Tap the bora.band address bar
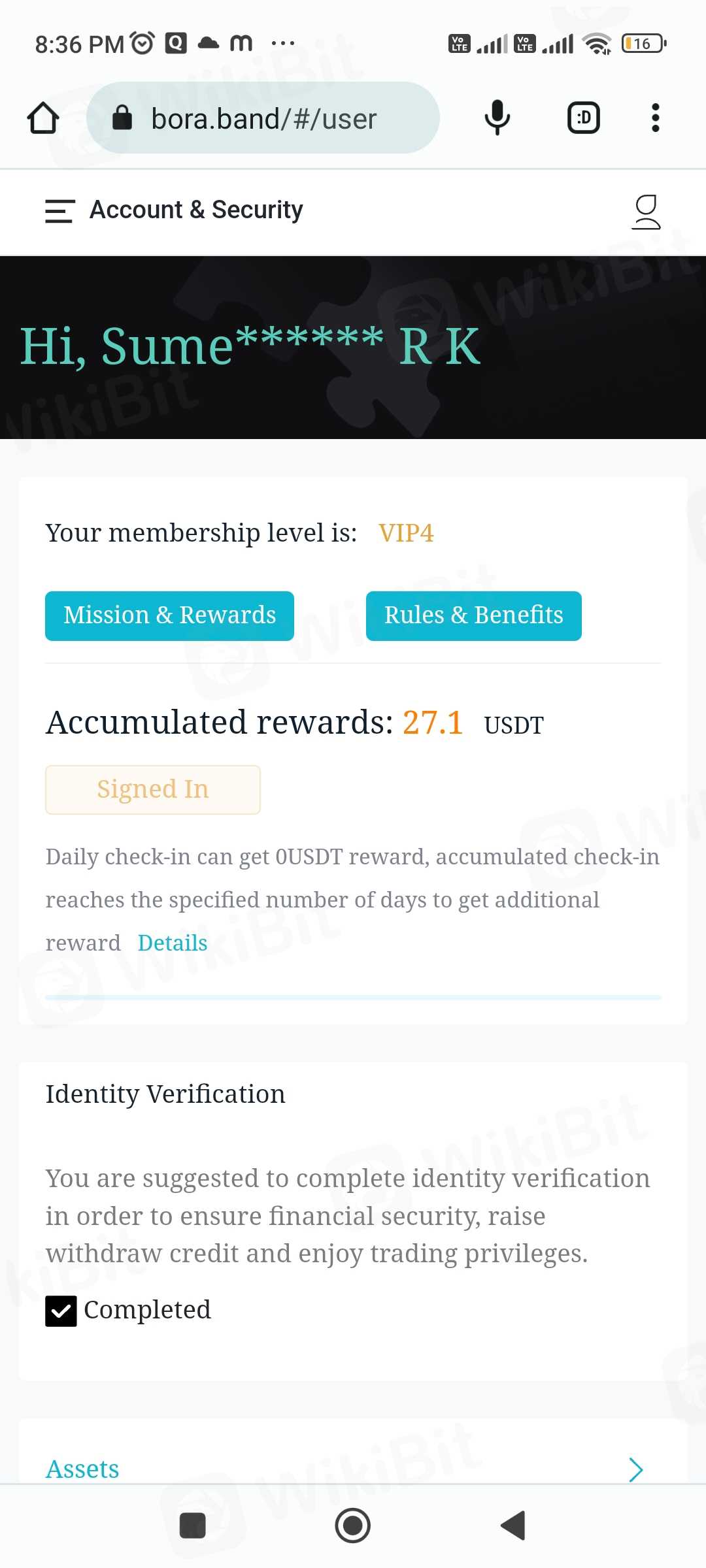Viewport: 706px width, 1568px height. [x=263, y=118]
